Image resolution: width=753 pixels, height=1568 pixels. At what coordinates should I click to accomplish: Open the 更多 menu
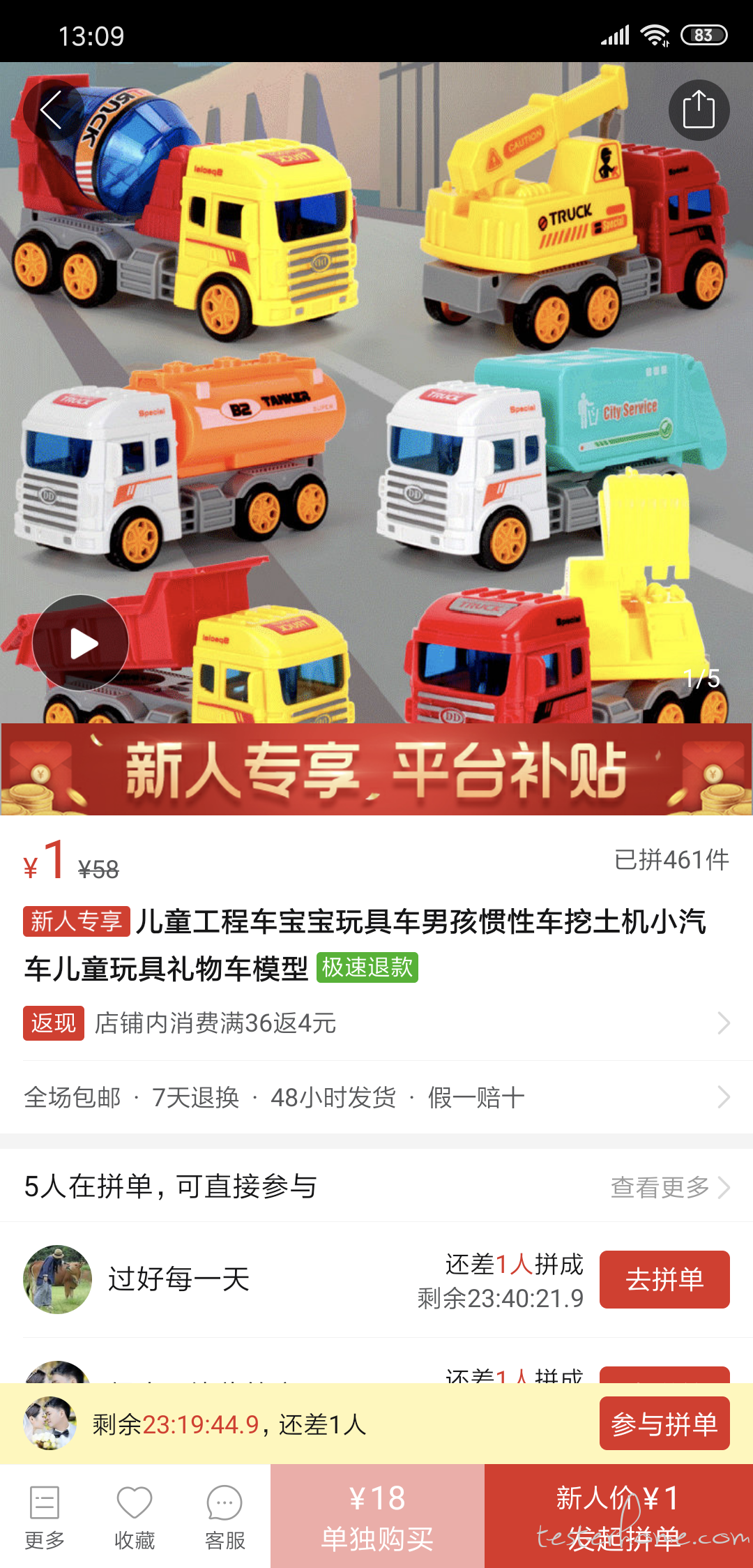click(45, 1516)
